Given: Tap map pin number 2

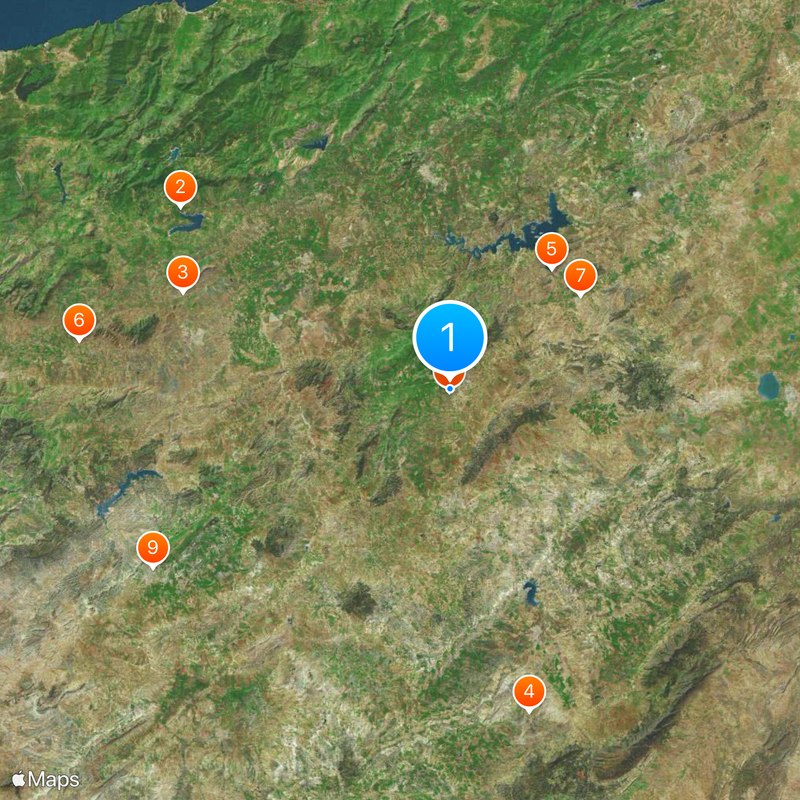Looking at the screenshot, I should (x=180, y=187).
